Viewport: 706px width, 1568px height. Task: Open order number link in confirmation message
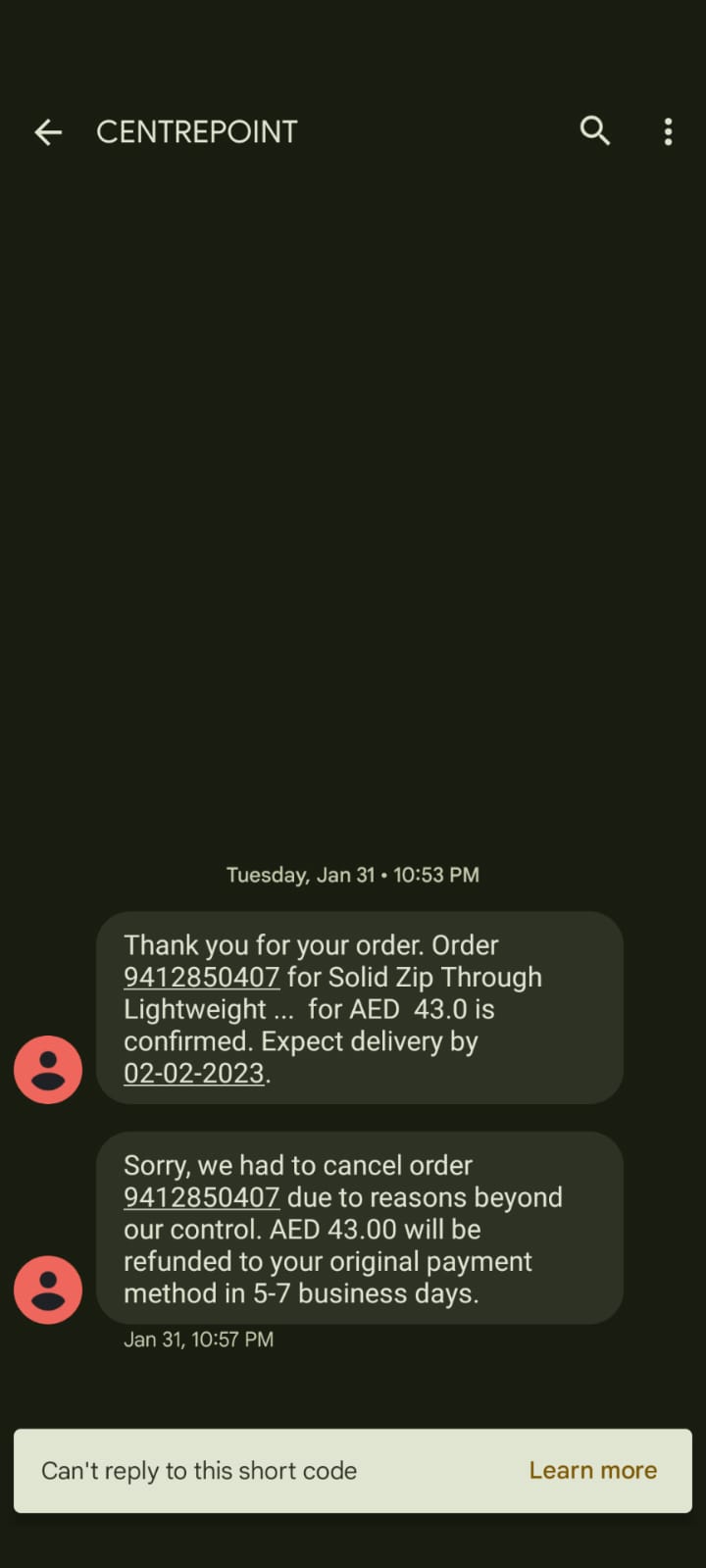(x=201, y=977)
